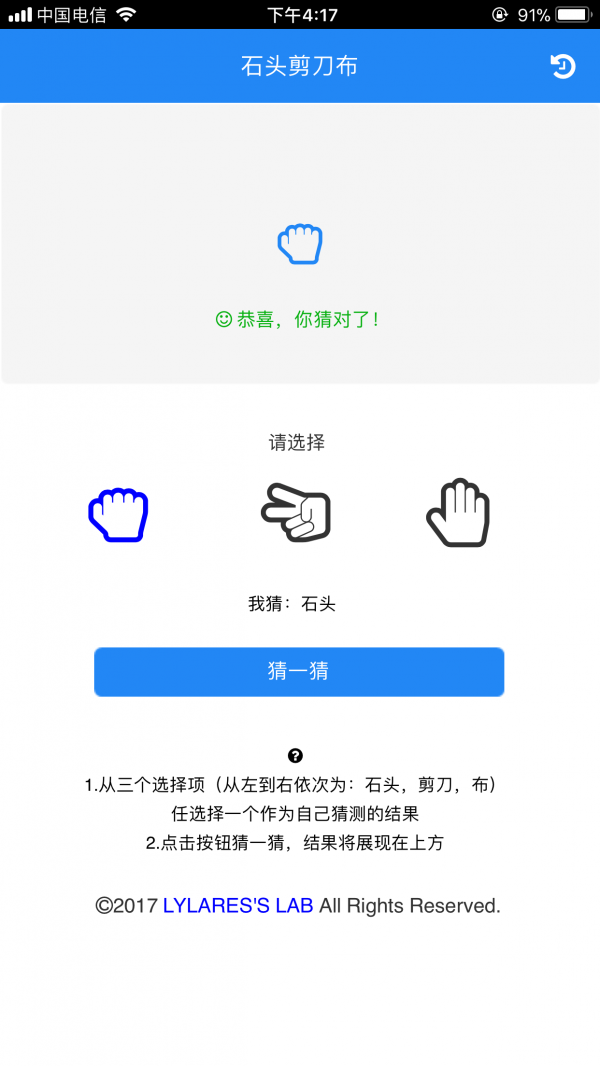The height and width of the screenshot is (1066, 600).
Task: Open the LYLARES'S LAB link
Action: 238,906
